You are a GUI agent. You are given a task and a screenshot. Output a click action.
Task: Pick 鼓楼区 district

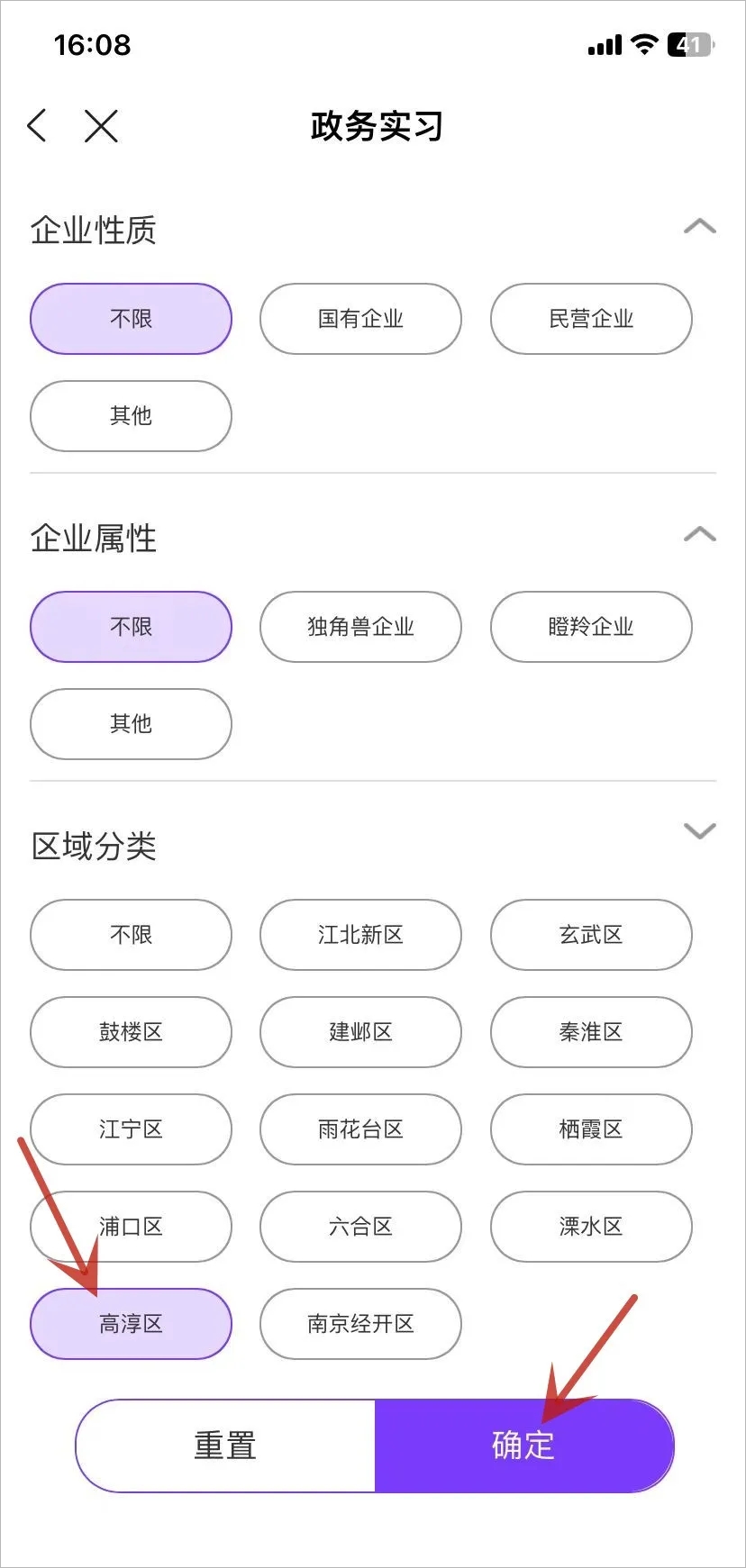tap(131, 1032)
